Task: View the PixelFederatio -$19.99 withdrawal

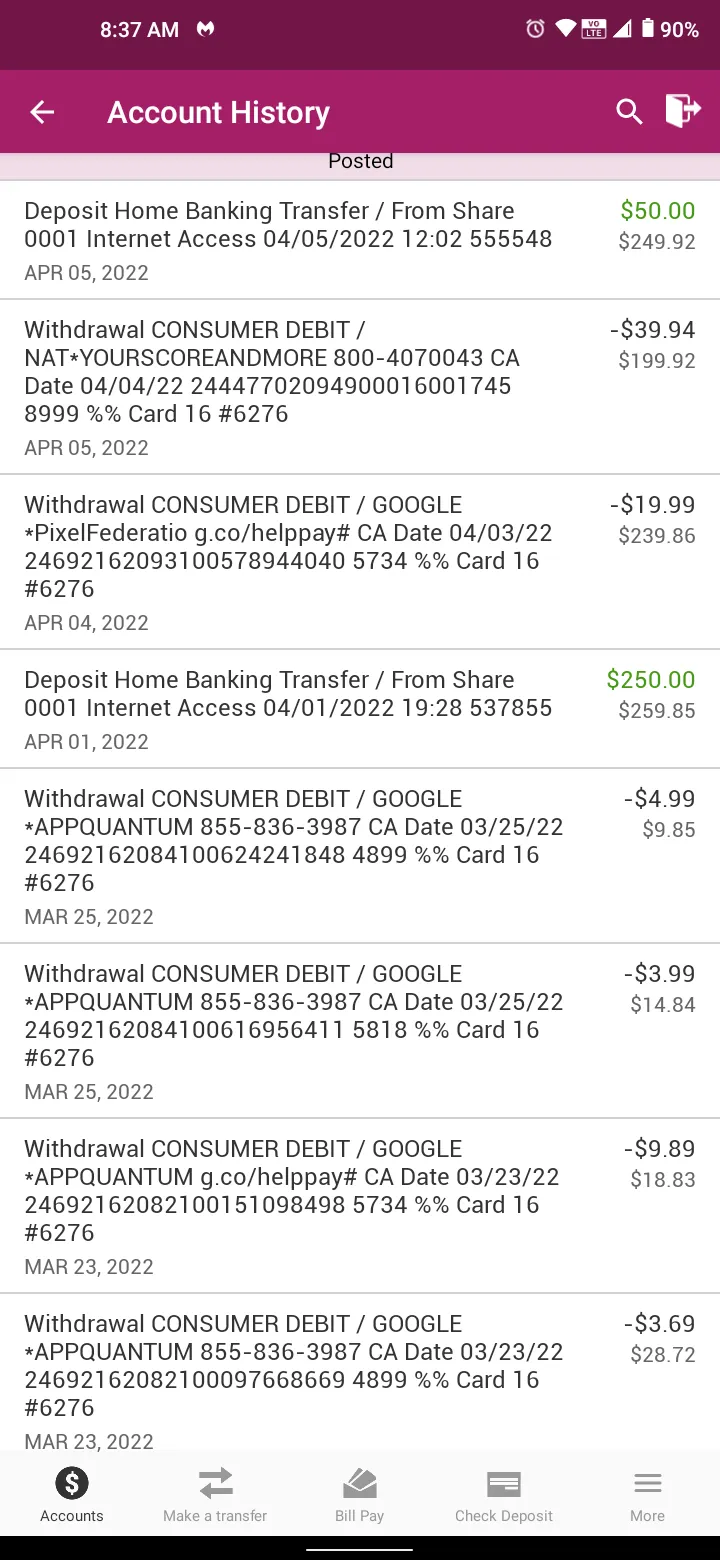Action: click(360, 562)
